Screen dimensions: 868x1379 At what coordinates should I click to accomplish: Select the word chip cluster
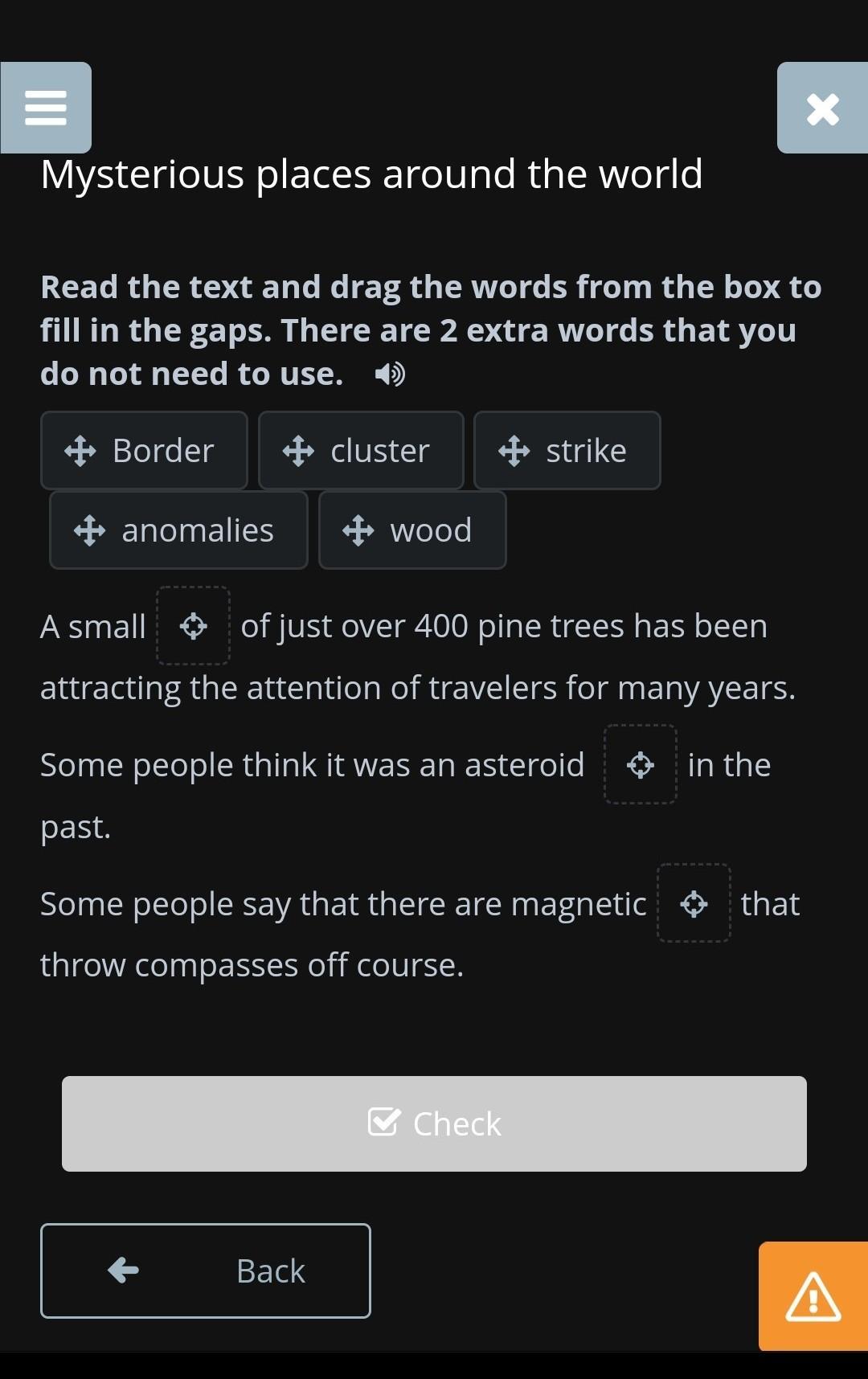point(361,451)
